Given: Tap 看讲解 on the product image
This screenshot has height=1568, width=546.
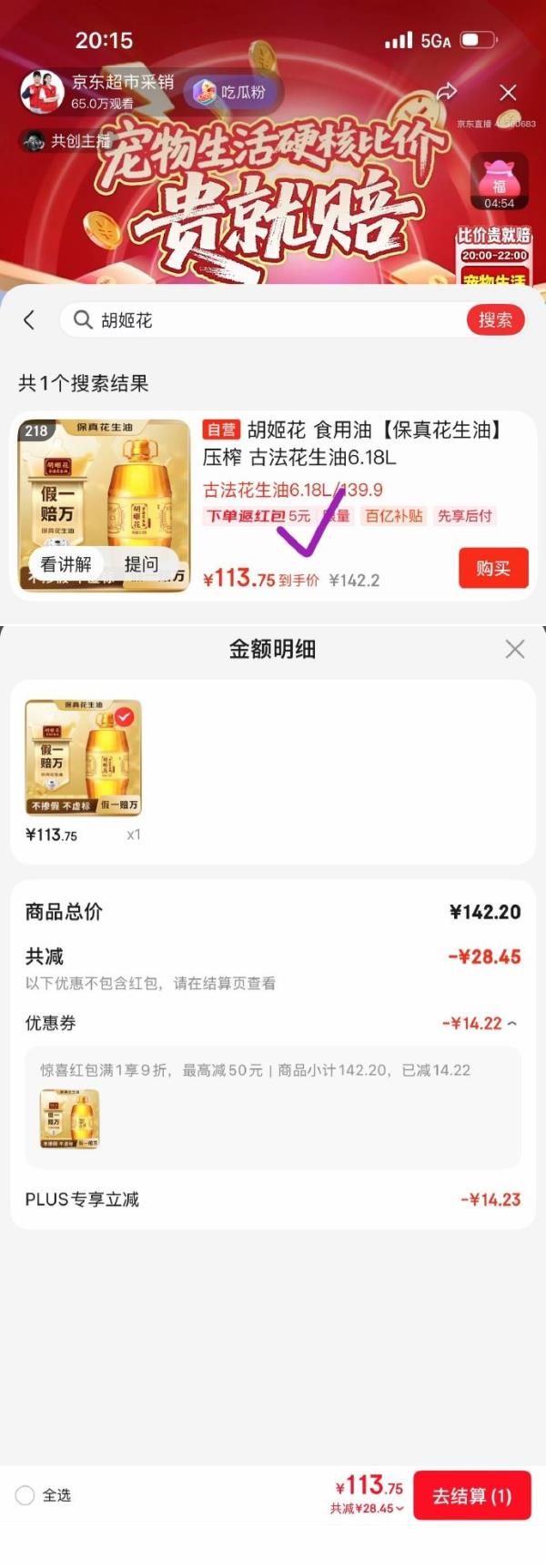Looking at the screenshot, I should 66,564.
